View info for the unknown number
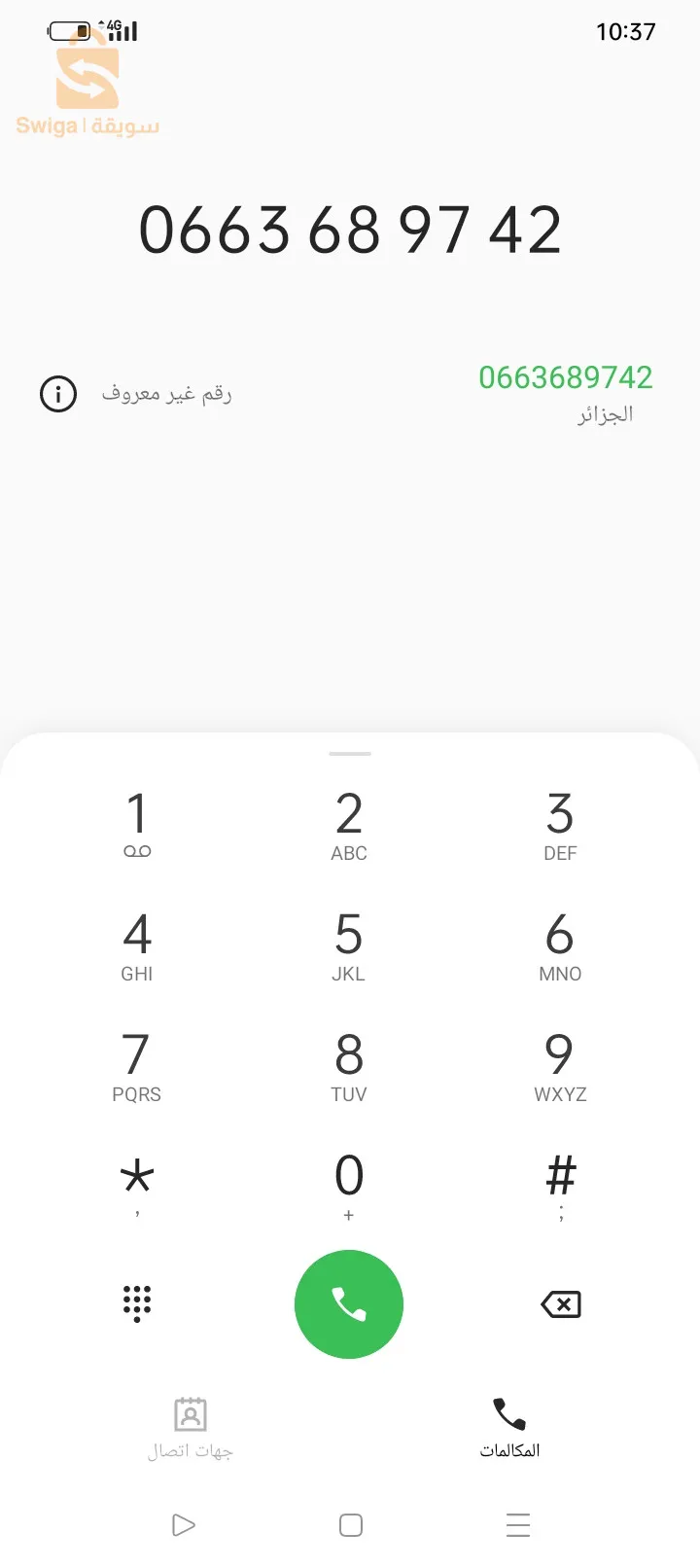 (58, 394)
